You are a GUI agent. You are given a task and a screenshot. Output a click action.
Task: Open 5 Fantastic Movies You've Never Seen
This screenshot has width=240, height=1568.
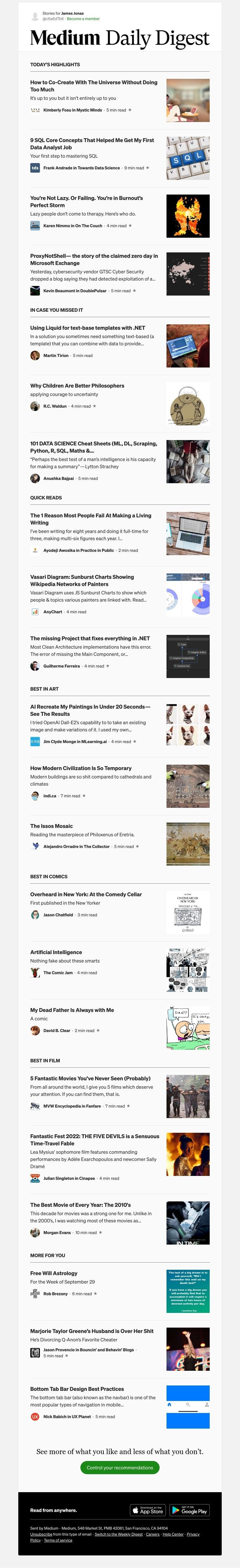click(90, 1078)
